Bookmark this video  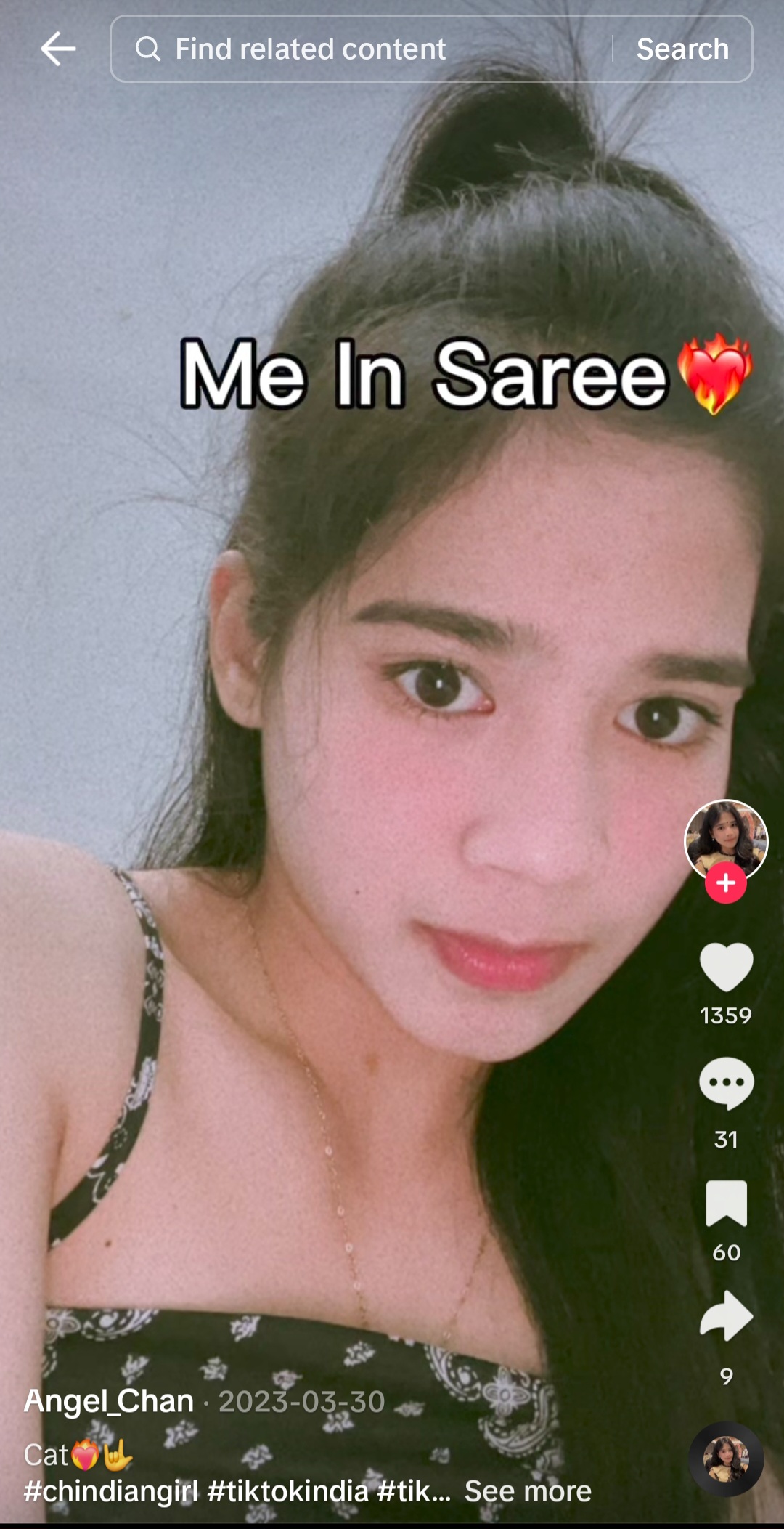point(726,1204)
